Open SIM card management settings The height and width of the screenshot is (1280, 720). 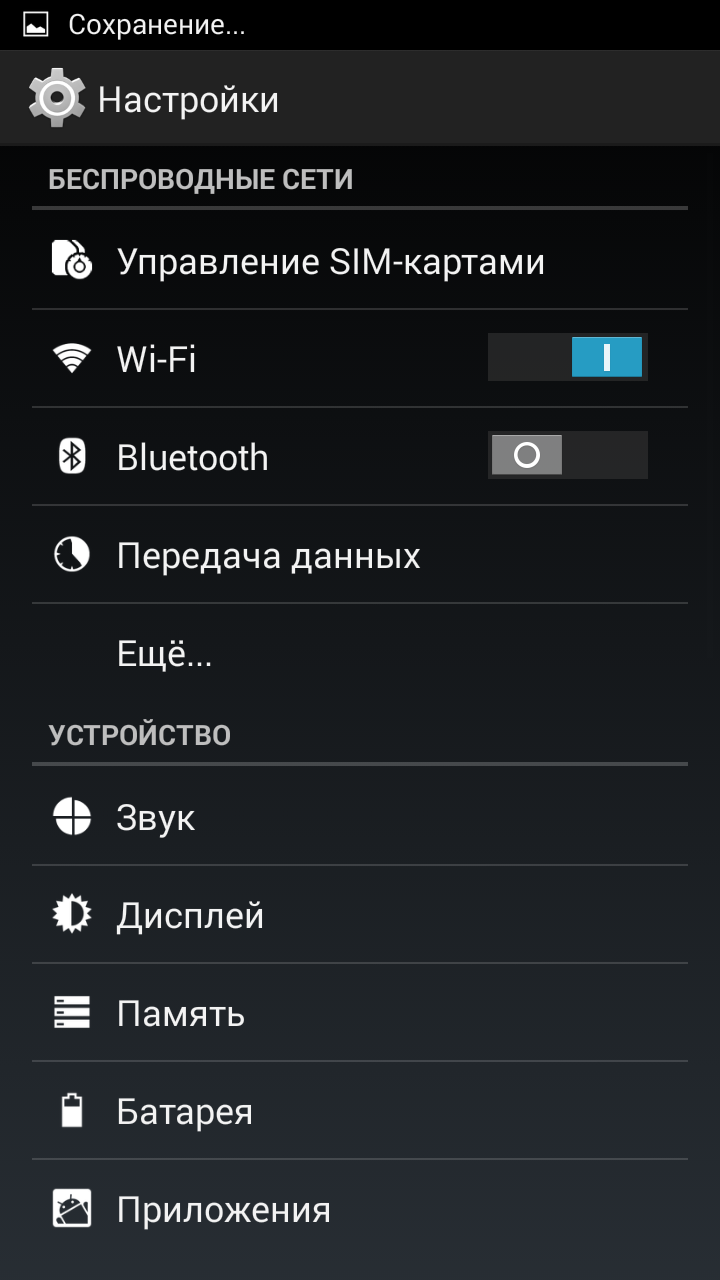point(330,261)
